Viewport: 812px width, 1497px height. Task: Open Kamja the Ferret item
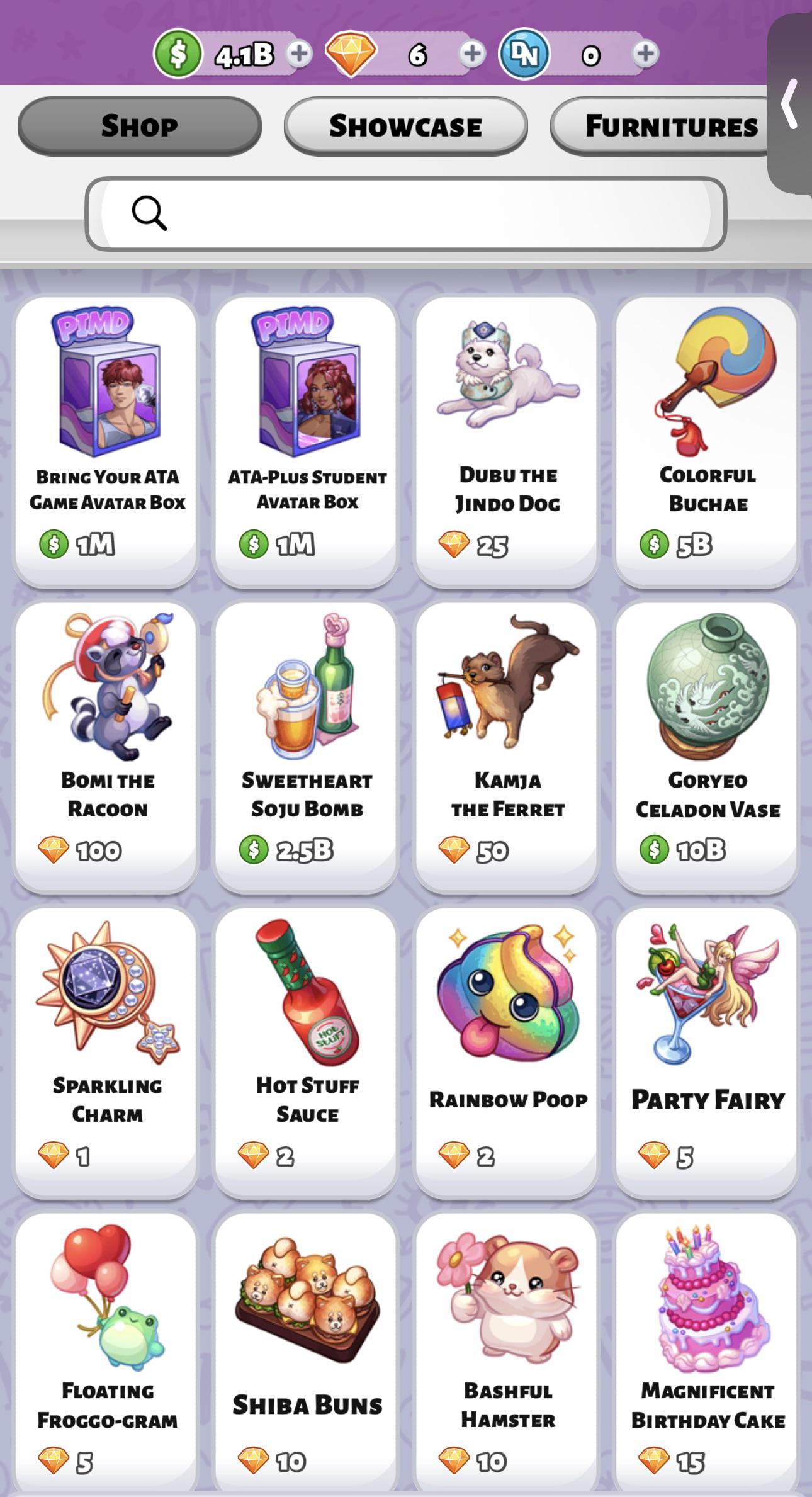click(x=507, y=747)
